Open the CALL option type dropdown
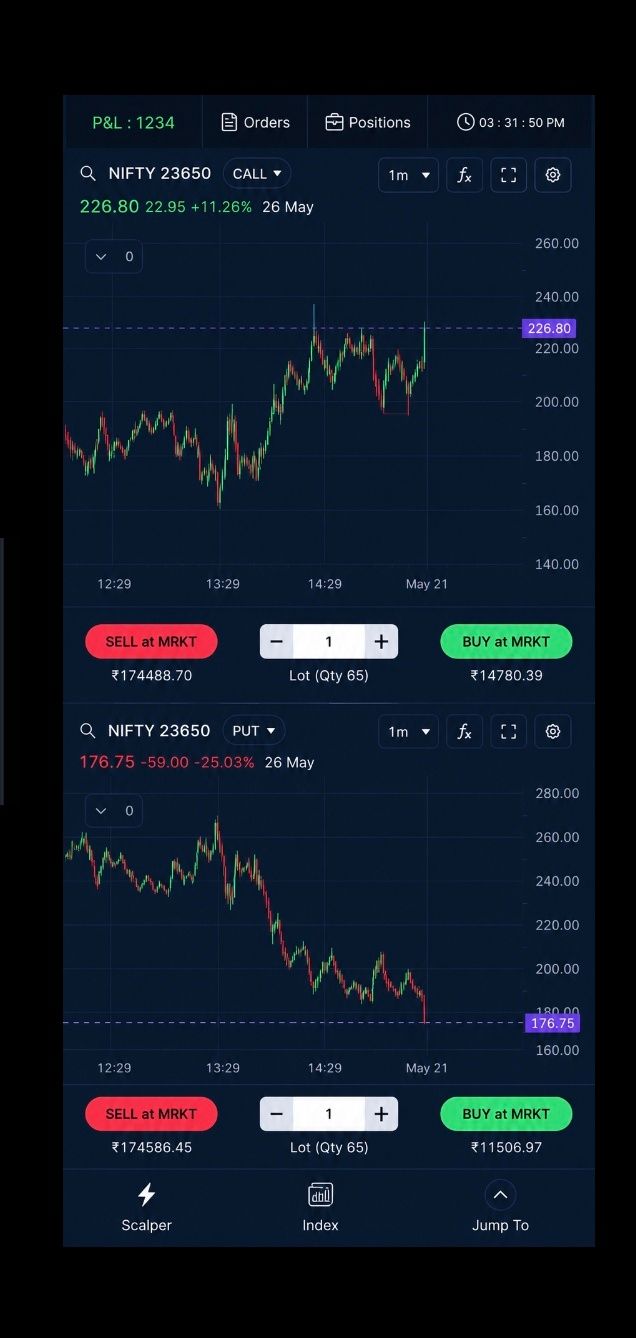 pyautogui.click(x=257, y=174)
